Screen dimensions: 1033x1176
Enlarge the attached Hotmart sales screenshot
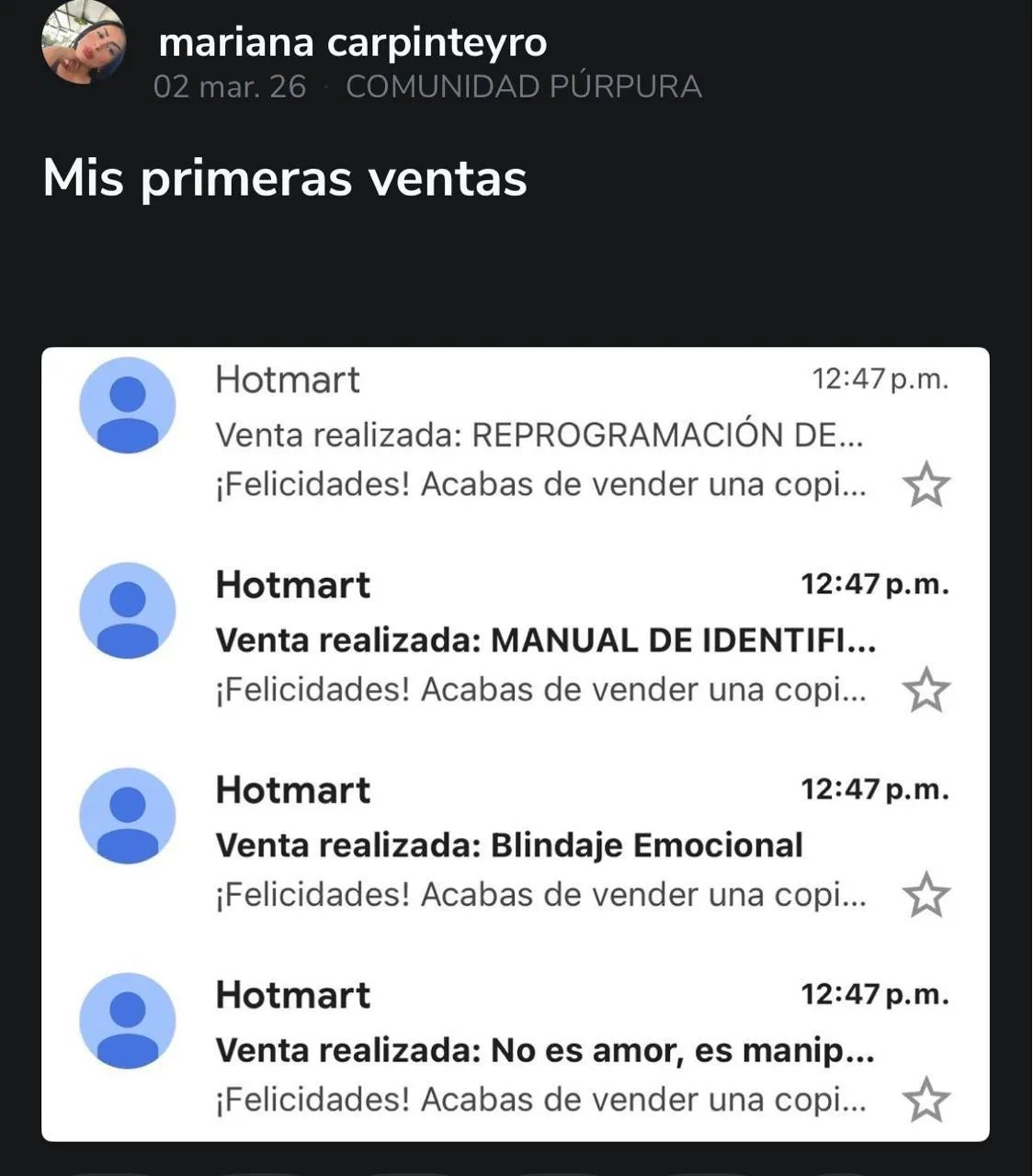(515, 744)
